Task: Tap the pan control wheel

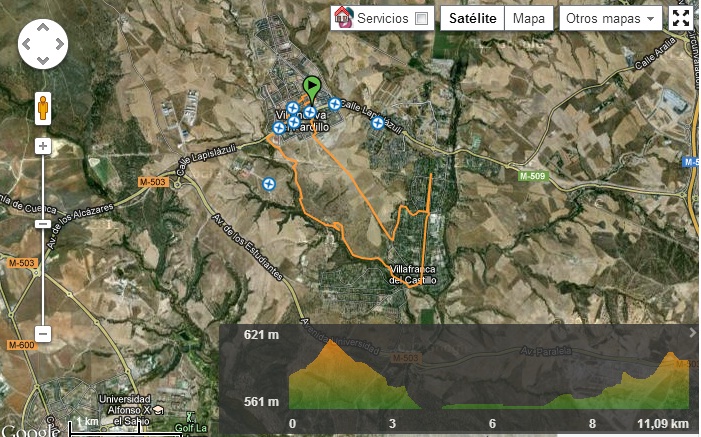Action: click(43, 45)
